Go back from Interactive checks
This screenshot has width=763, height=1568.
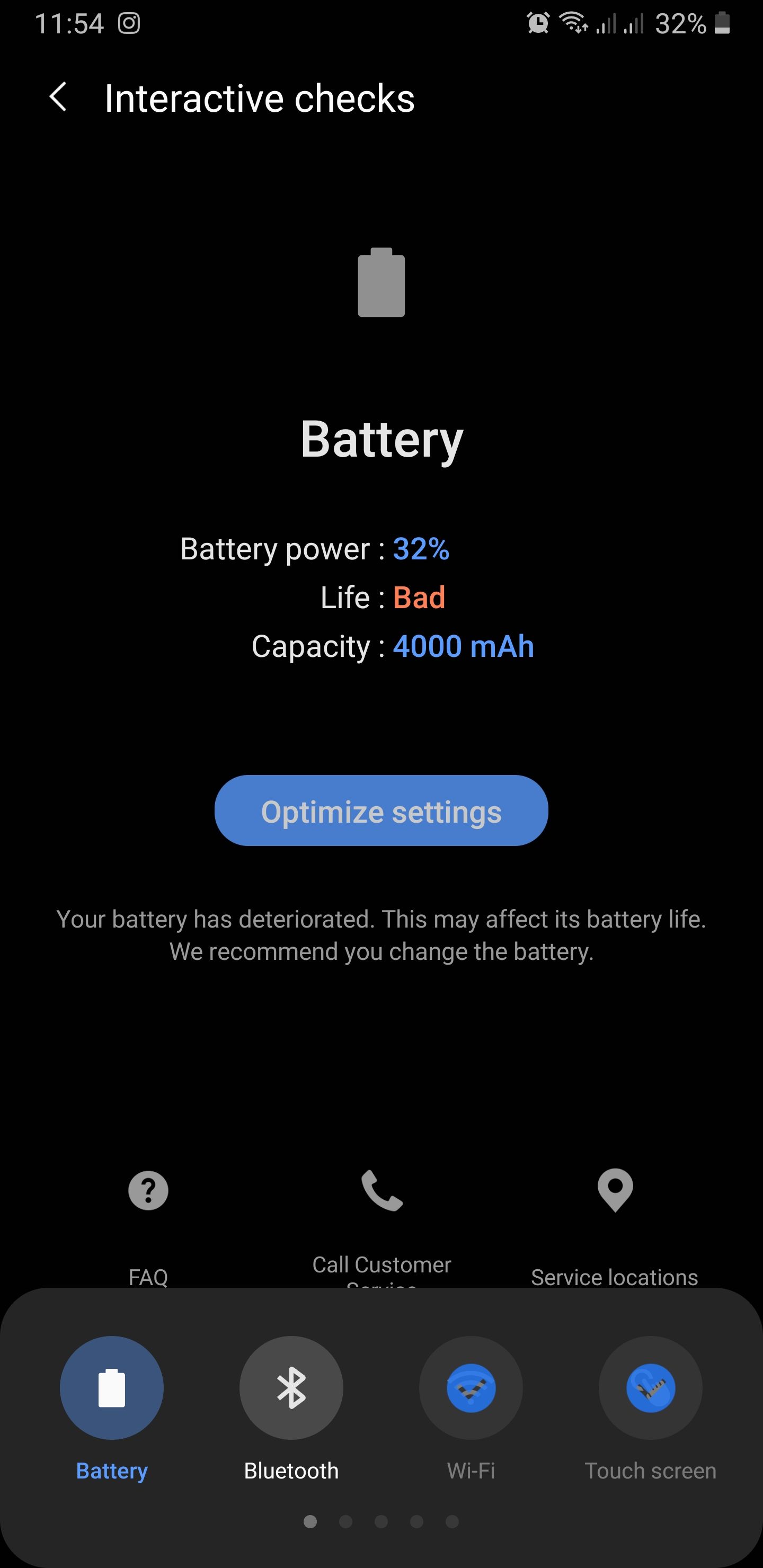[58, 97]
